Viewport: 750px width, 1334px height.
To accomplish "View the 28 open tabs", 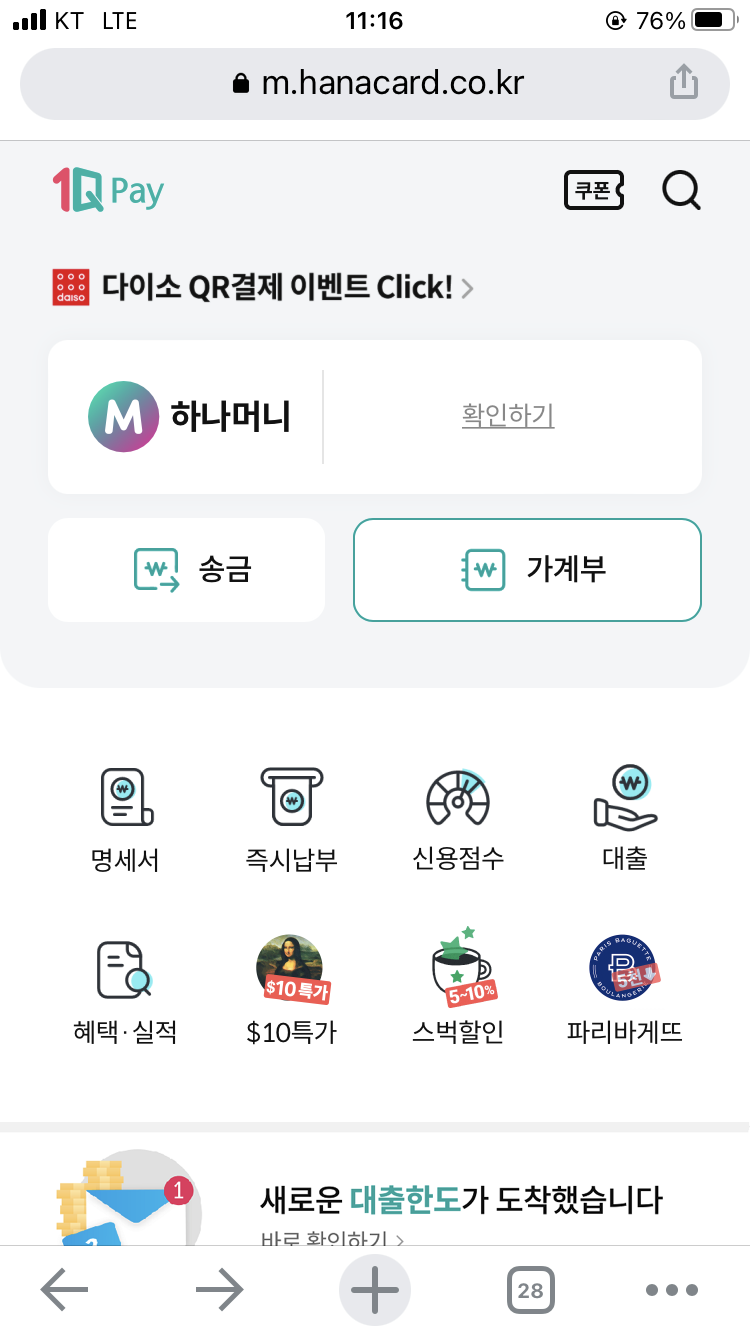I will point(530,1290).
